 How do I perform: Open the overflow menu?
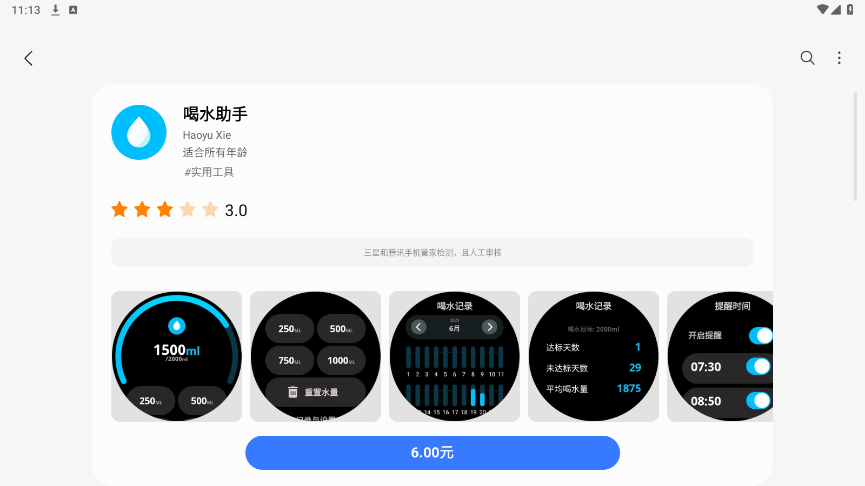tap(839, 58)
